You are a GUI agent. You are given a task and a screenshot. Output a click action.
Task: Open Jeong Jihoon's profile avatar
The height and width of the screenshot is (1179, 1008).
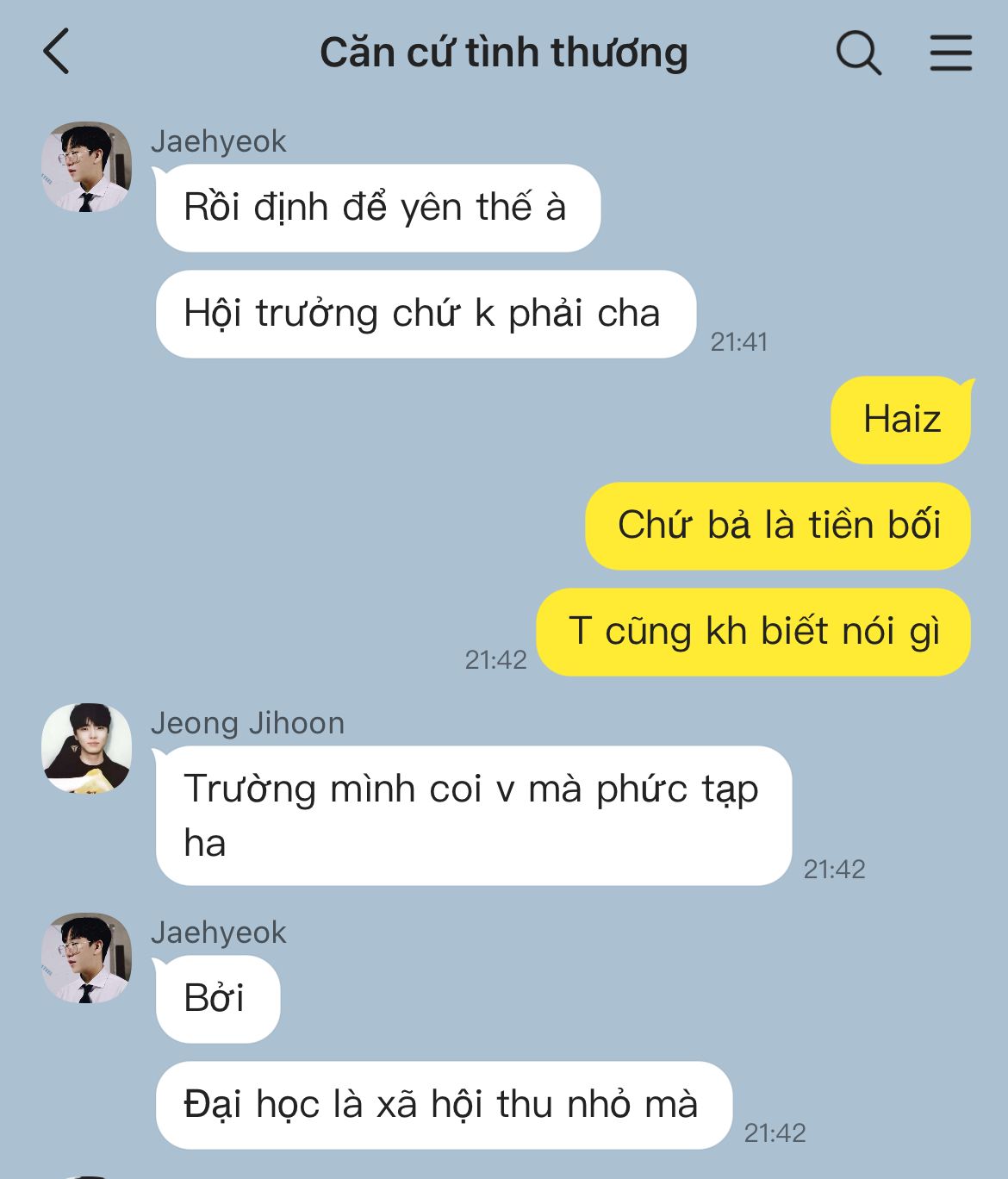pos(87,748)
